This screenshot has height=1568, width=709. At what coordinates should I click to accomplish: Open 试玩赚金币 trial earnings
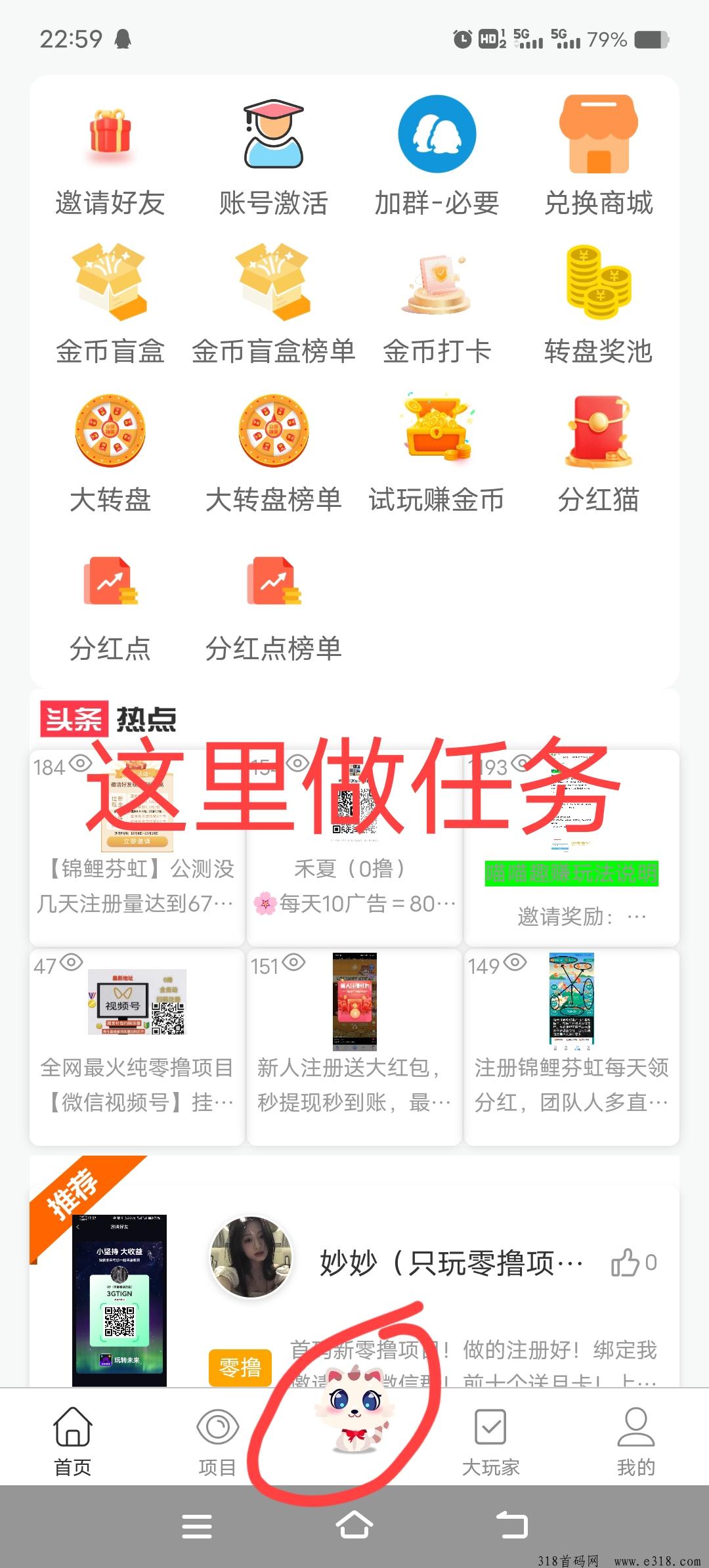tap(437, 453)
